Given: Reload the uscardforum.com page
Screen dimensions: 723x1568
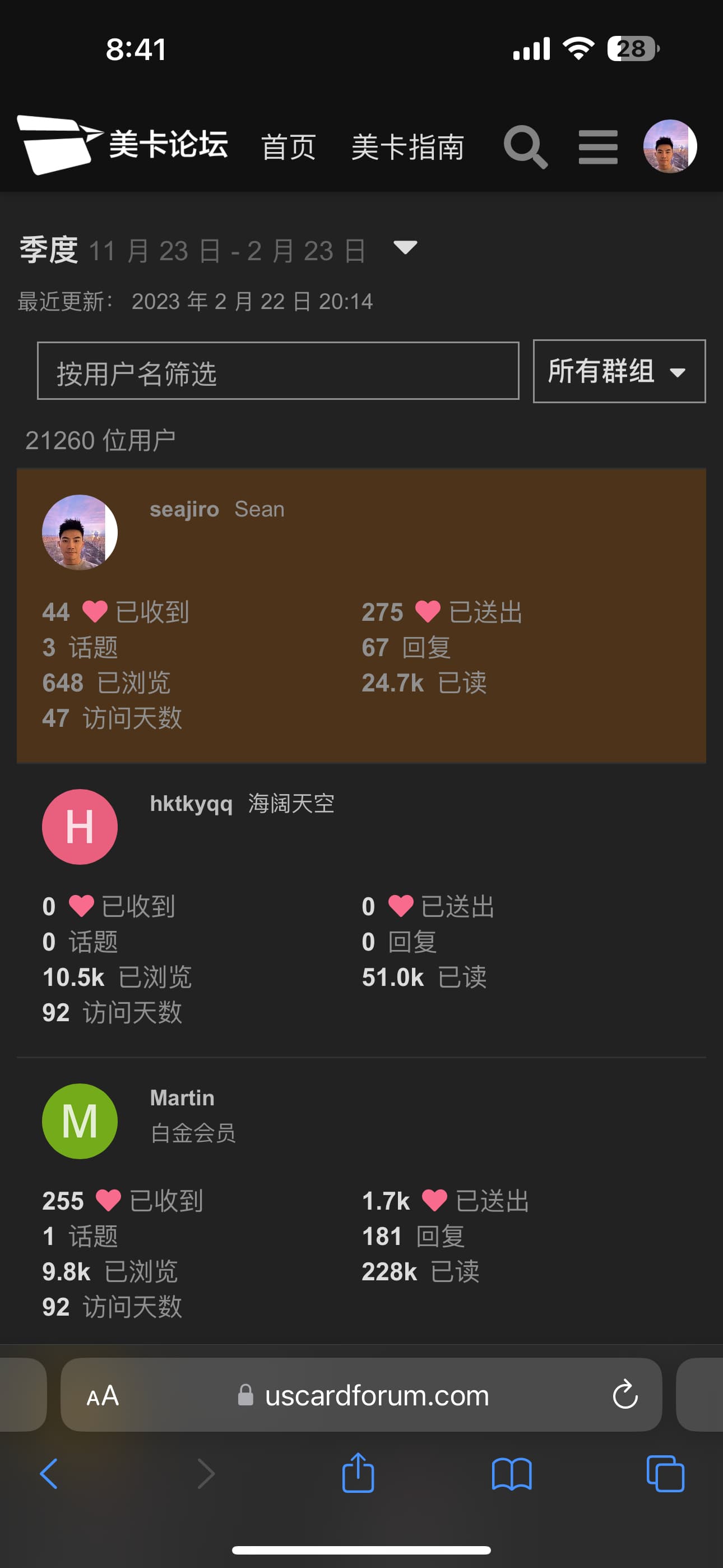Looking at the screenshot, I should [624, 1395].
